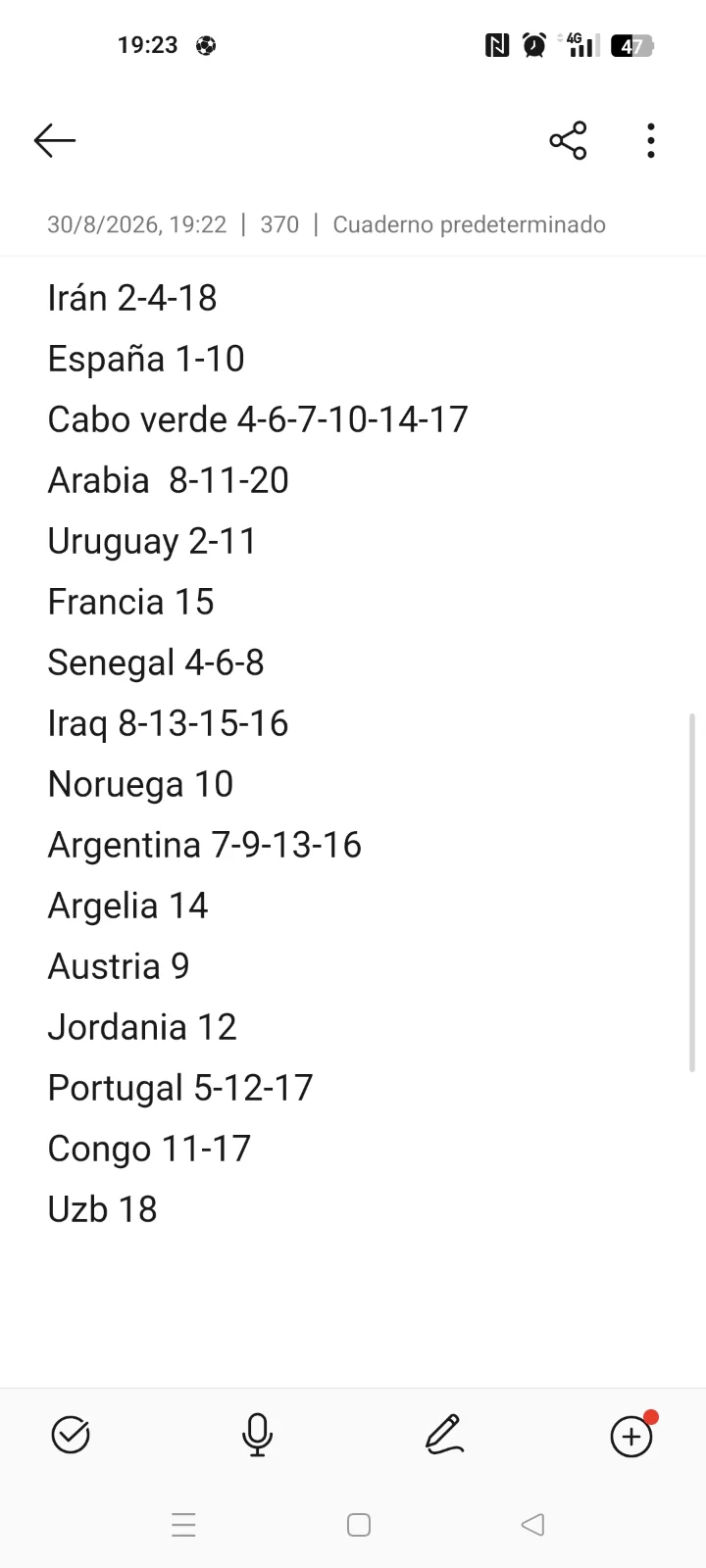Start voice input with the microphone

pos(257,1435)
